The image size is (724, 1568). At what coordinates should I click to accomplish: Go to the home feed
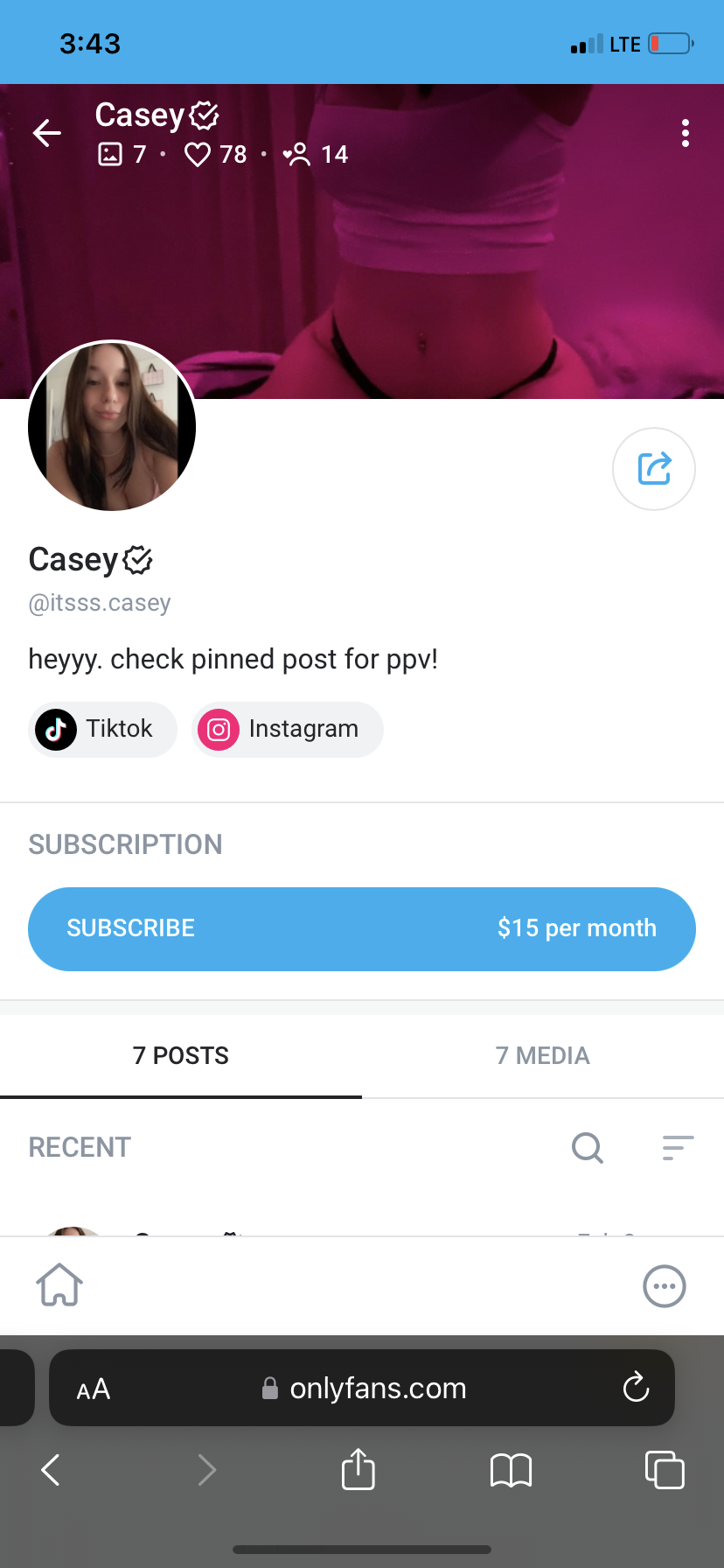tap(59, 1285)
